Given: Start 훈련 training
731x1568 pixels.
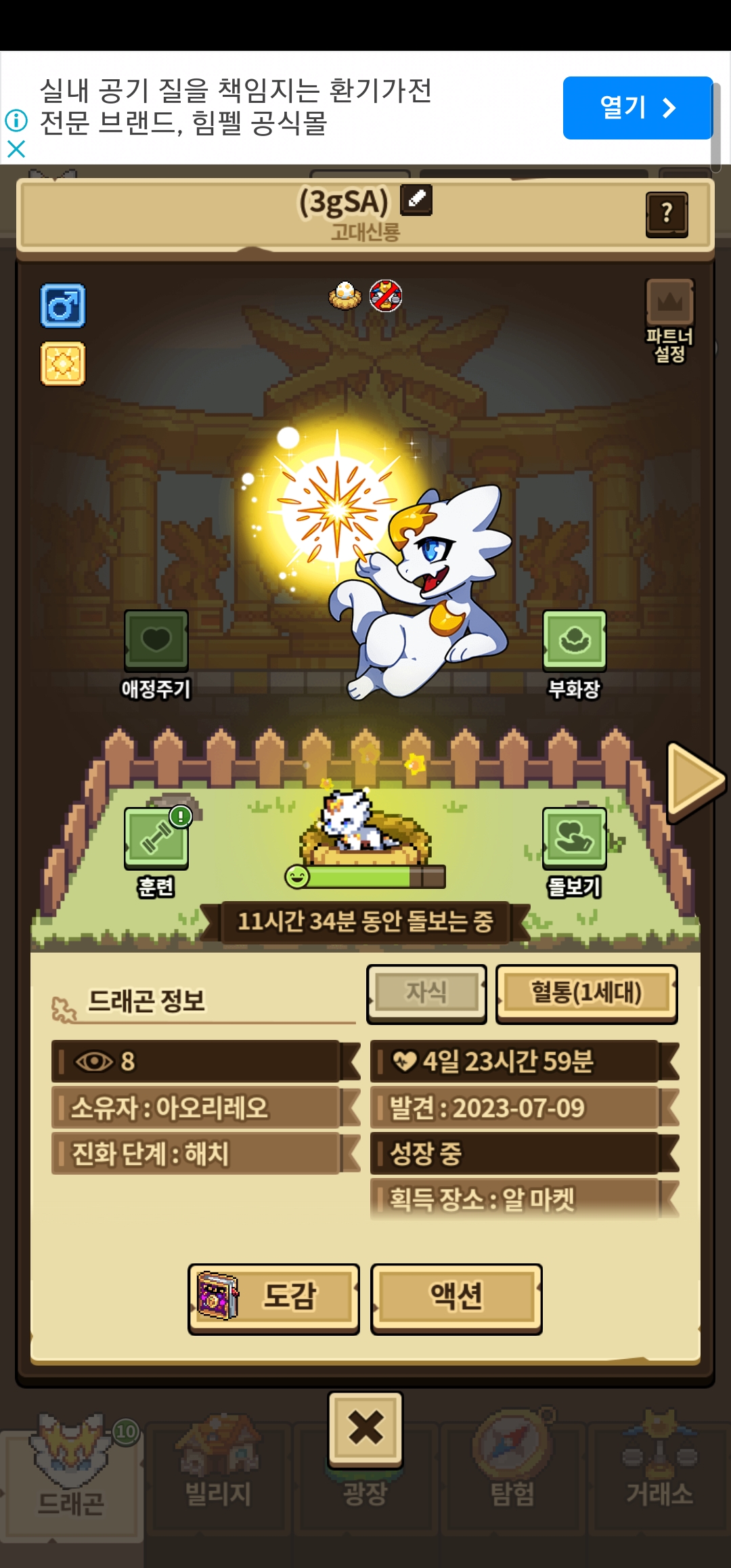Looking at the screenshot, I should [x=156, y=852].
